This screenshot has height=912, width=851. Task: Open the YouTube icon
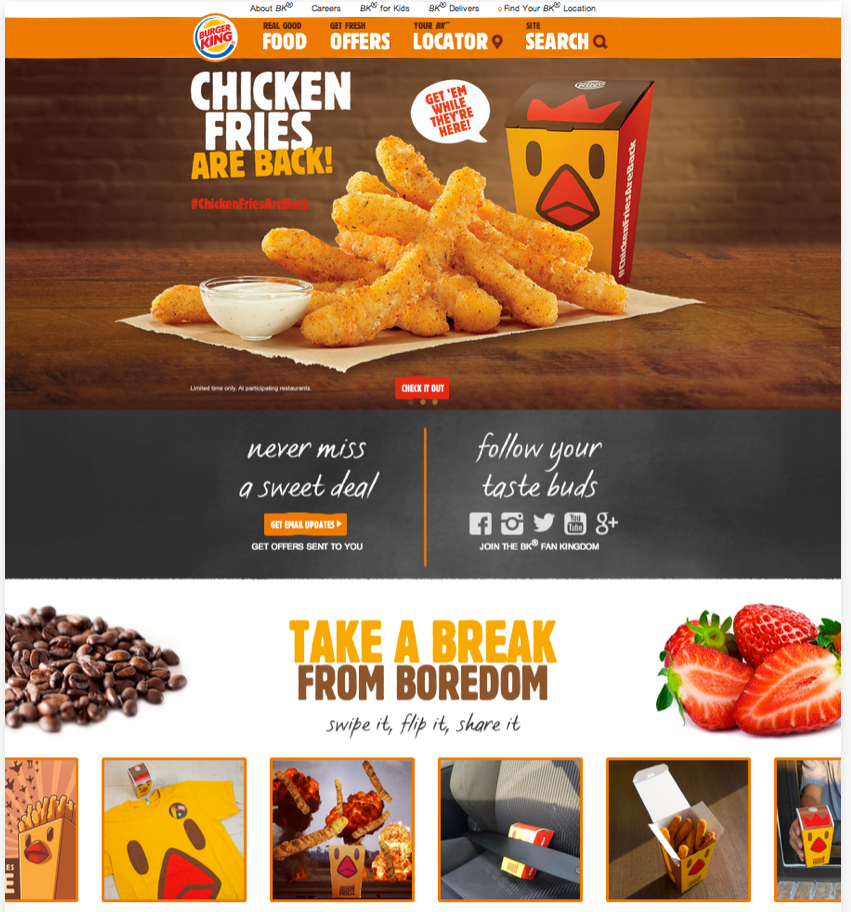click(x=574, y=523)
